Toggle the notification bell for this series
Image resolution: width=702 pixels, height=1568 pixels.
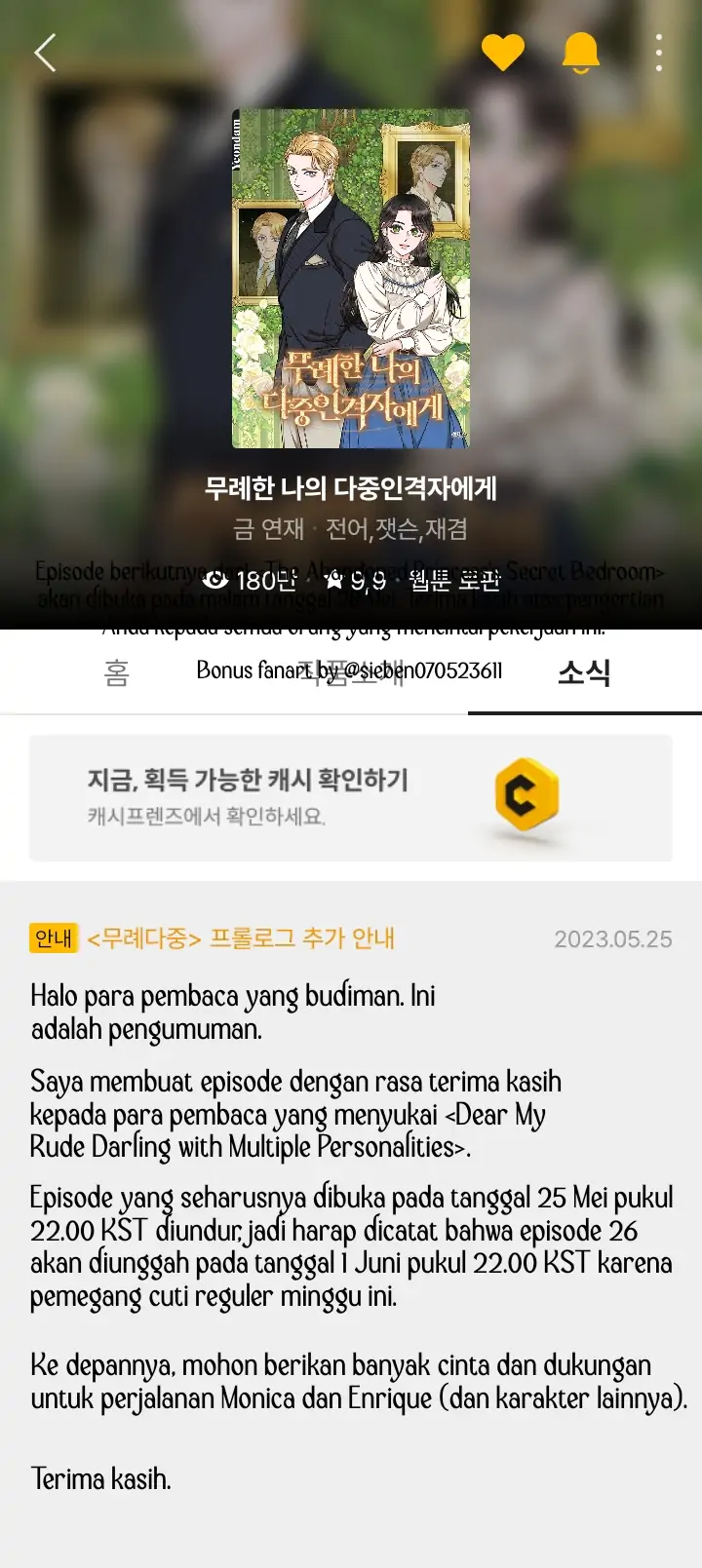tap(581, 53)
